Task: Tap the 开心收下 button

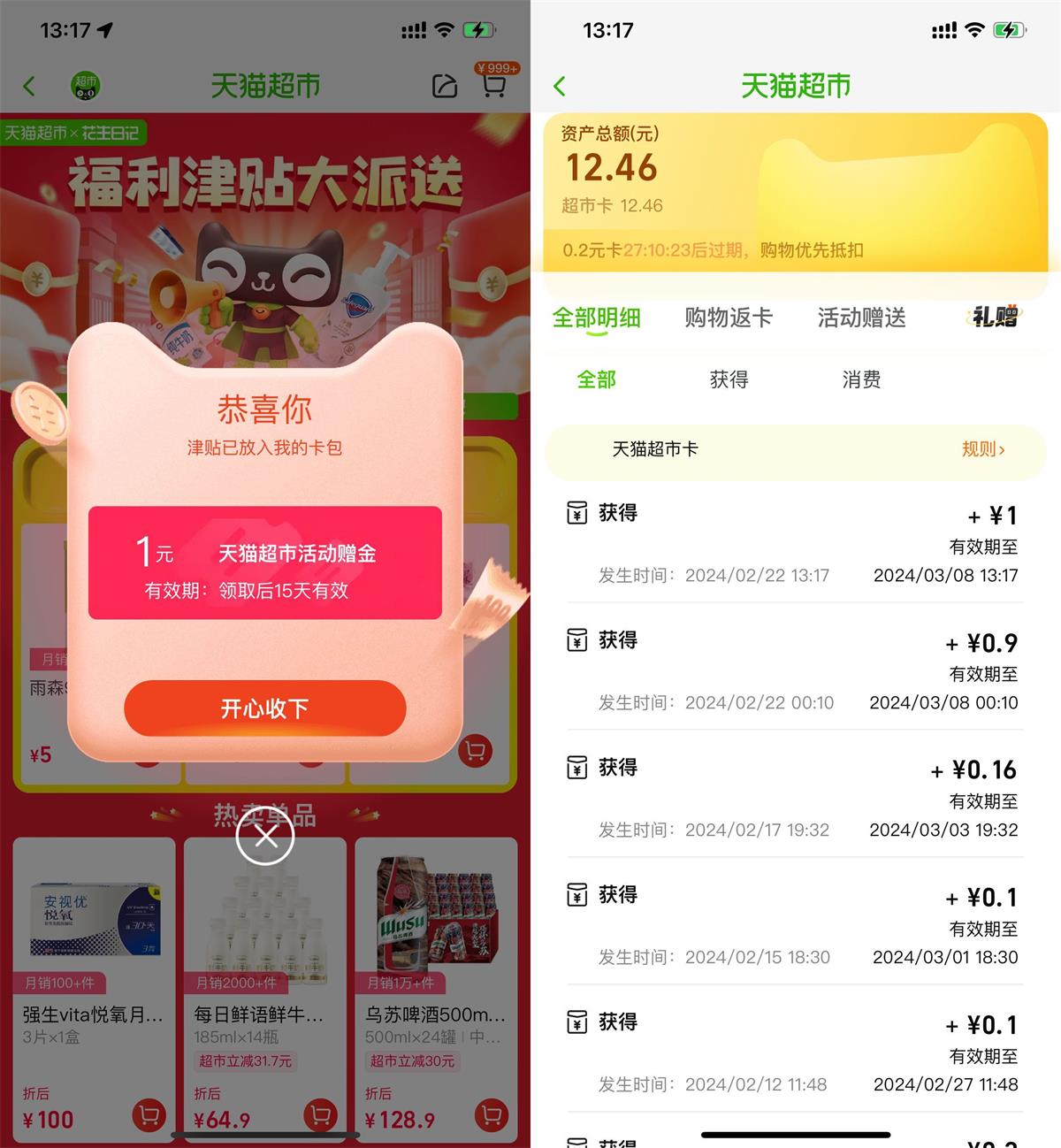Action: point(264,708)
